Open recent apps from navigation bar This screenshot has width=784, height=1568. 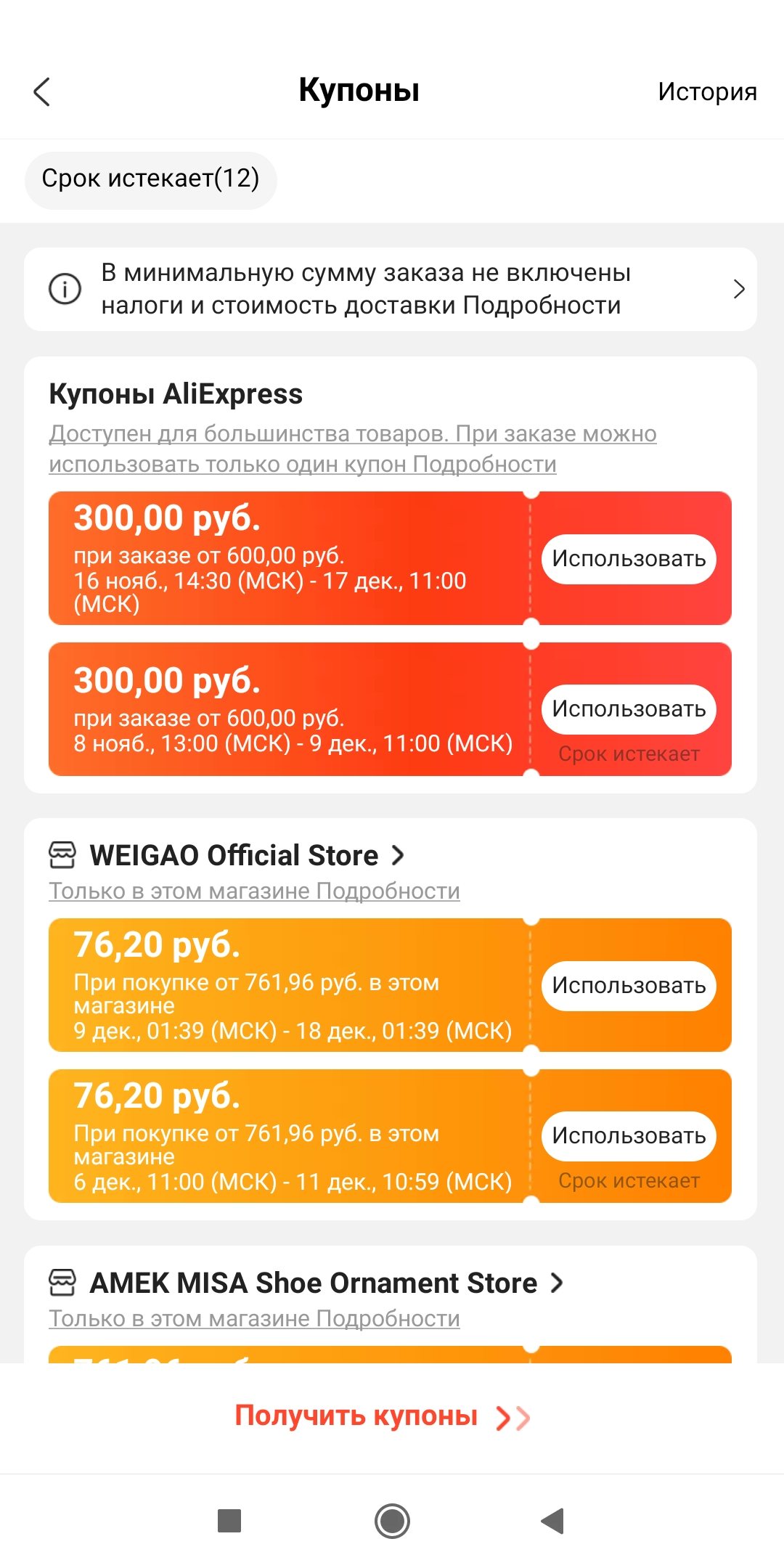click(229, 1520)
